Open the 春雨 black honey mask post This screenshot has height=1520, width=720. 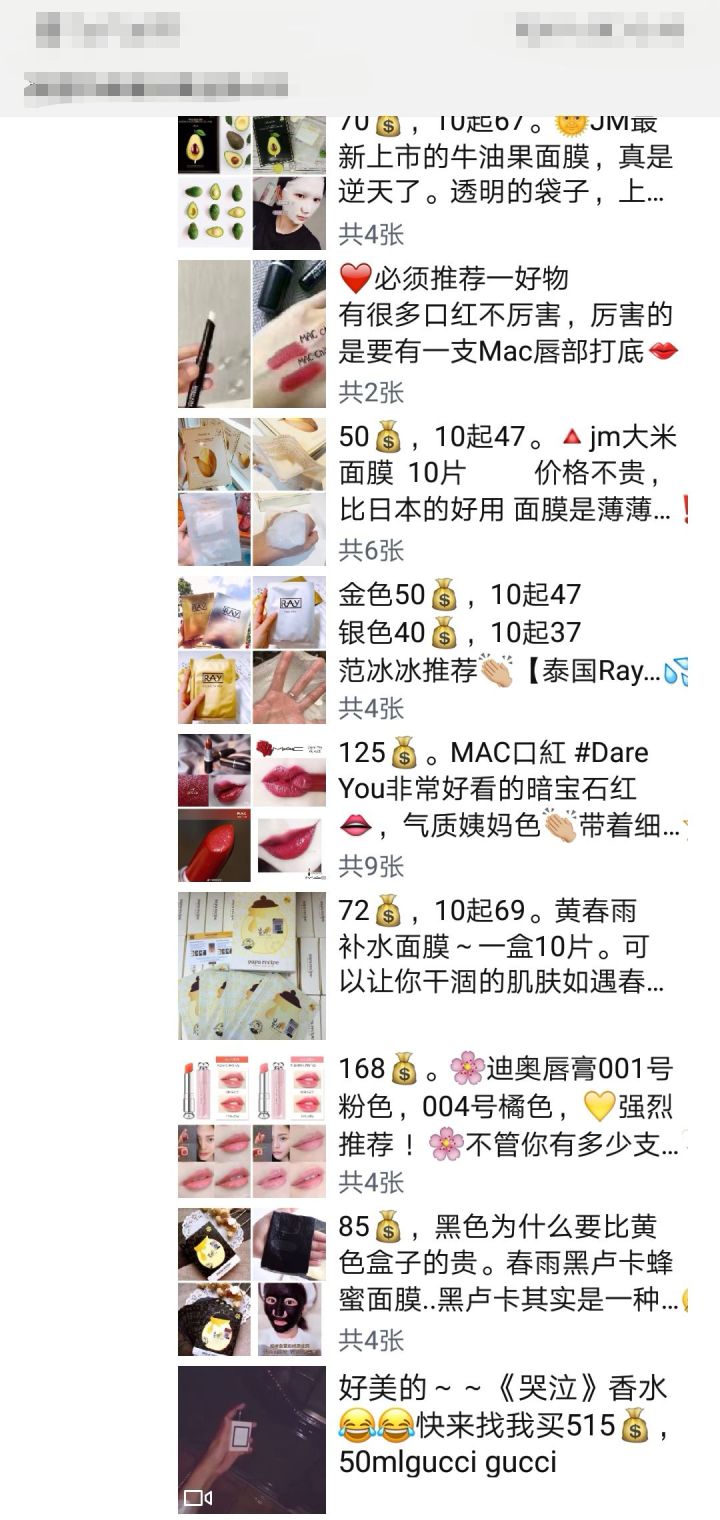point(505,1263)
